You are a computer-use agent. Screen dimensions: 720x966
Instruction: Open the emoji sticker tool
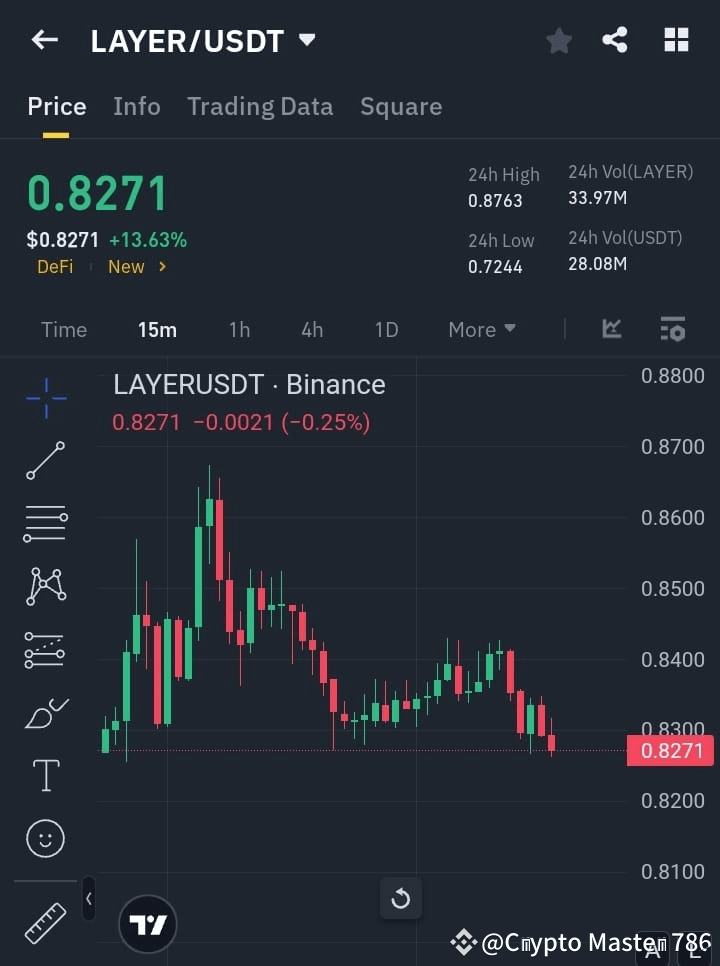pos(45,838)
